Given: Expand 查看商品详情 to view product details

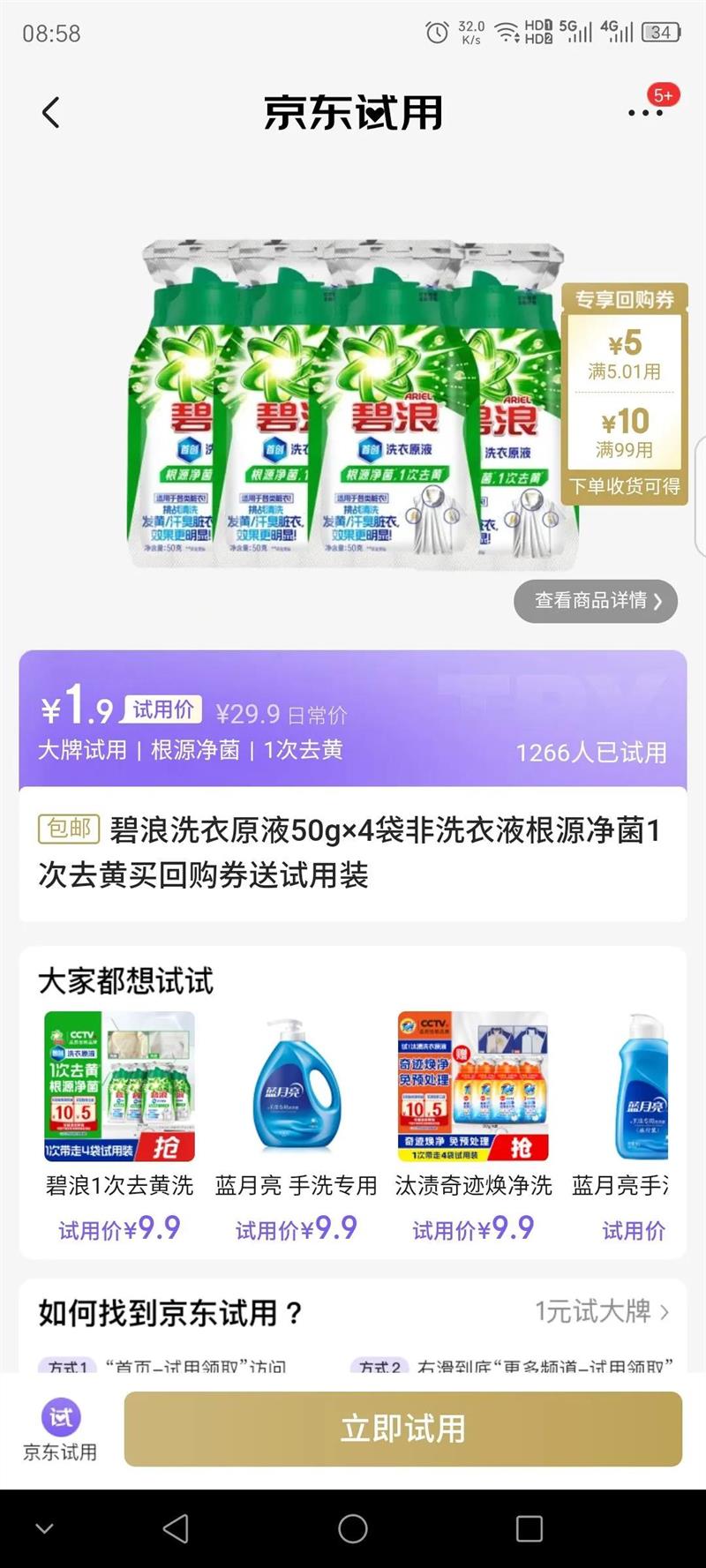Looking at the screenshot, I should (x=595, y=600).
